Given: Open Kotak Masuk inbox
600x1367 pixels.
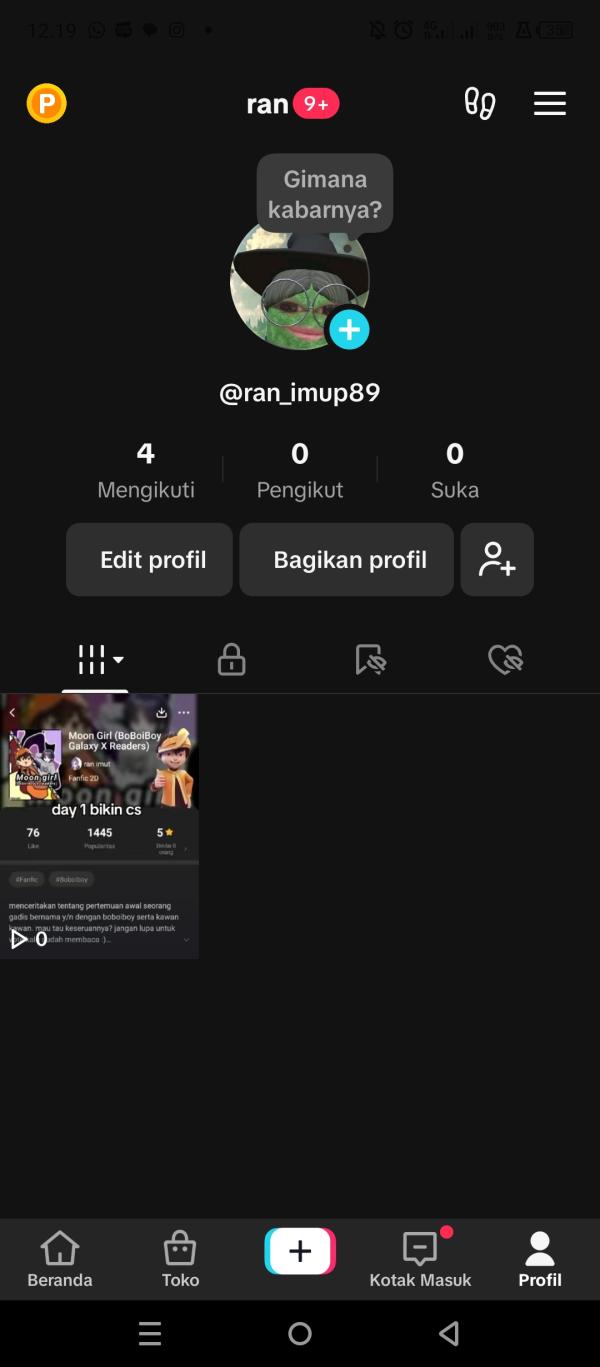Looking at the screenshot, I should point(420,1259).
